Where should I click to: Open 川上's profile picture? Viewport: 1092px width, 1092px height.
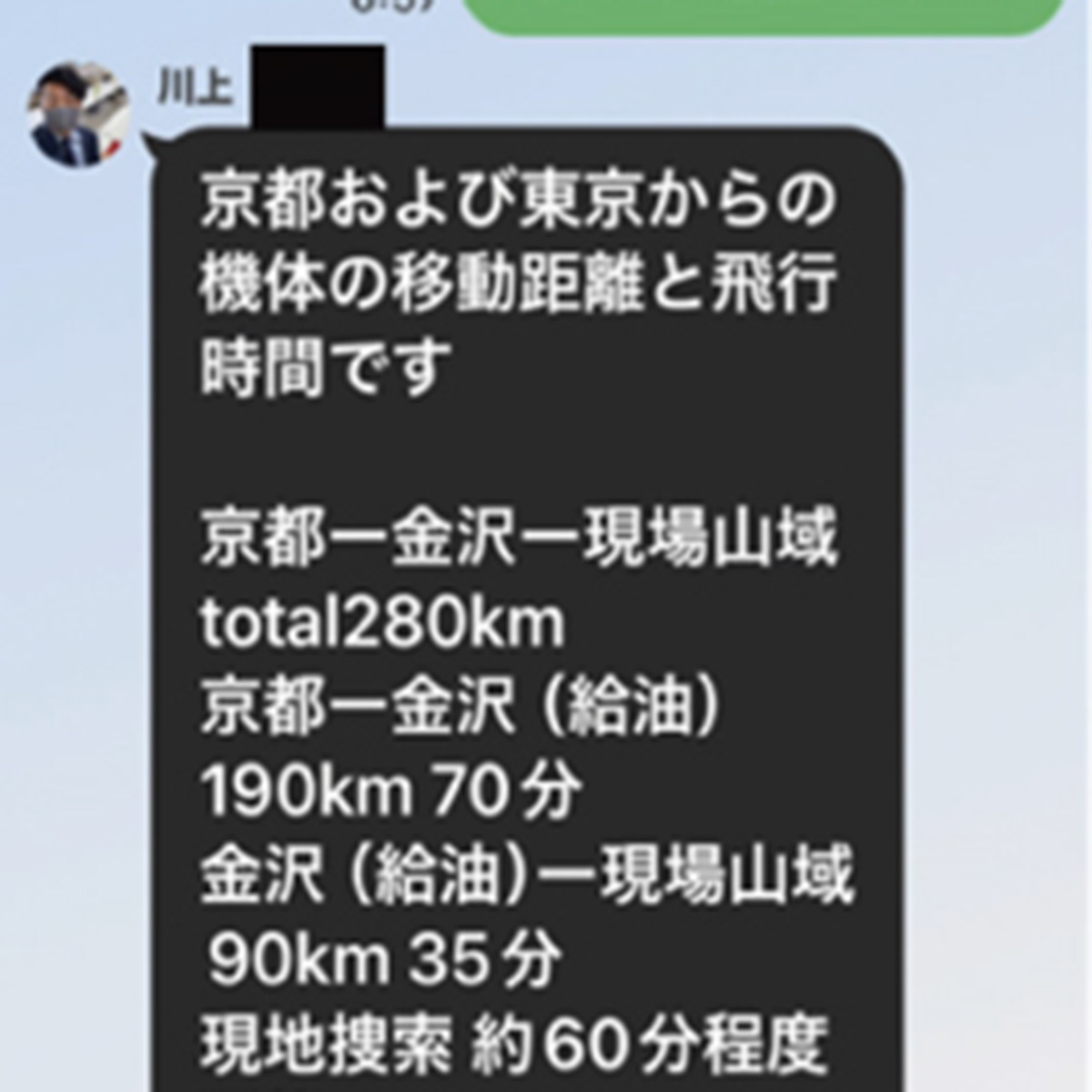click(x=79, y=116)
